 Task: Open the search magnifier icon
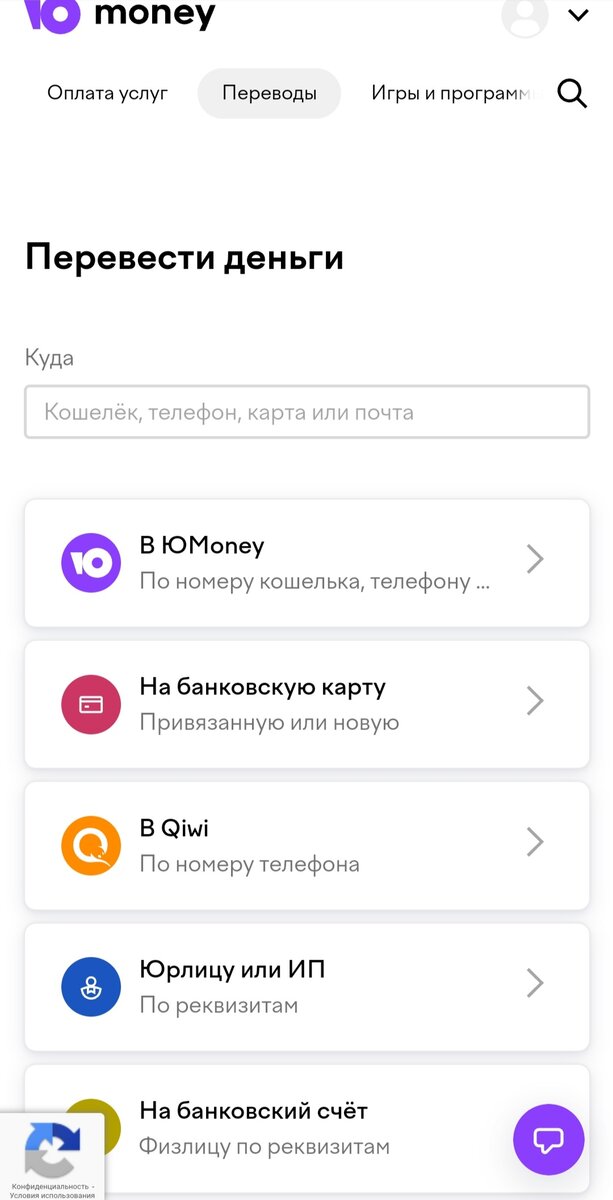tap(571, 93)
